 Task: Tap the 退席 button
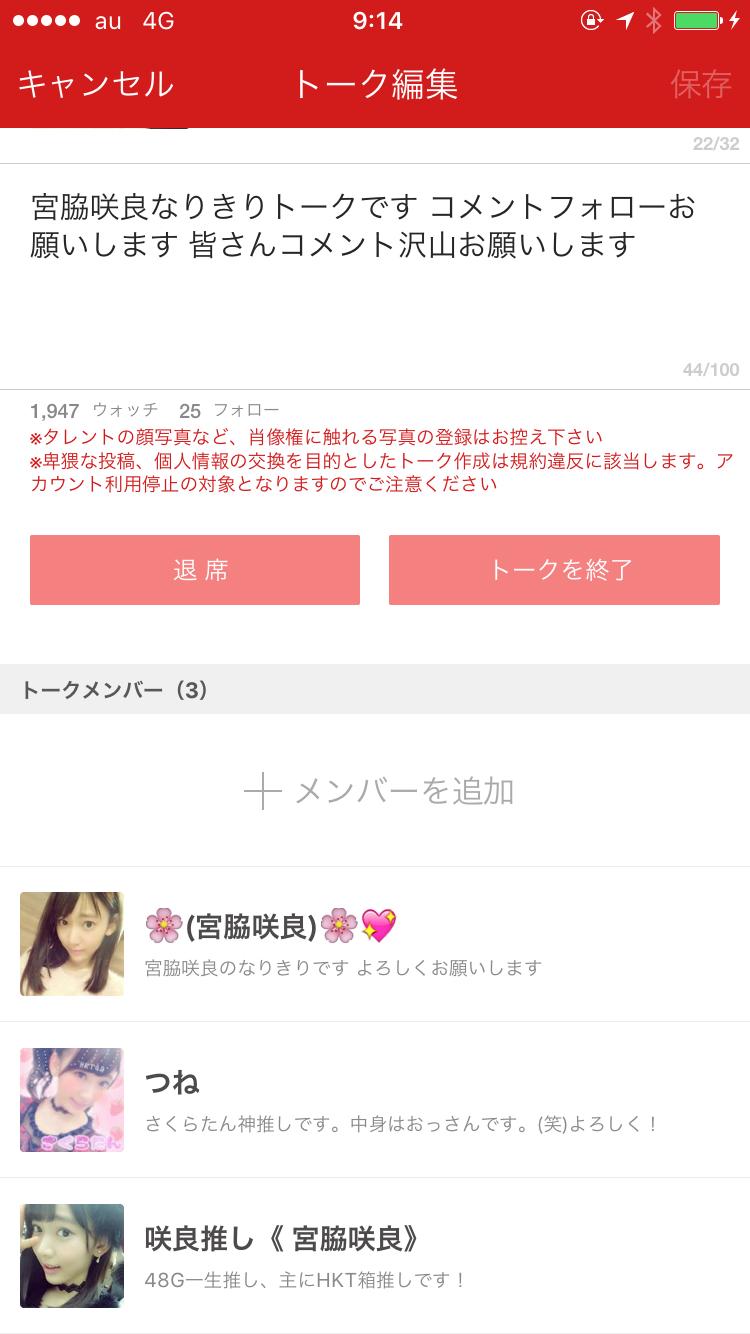[195, 570]
